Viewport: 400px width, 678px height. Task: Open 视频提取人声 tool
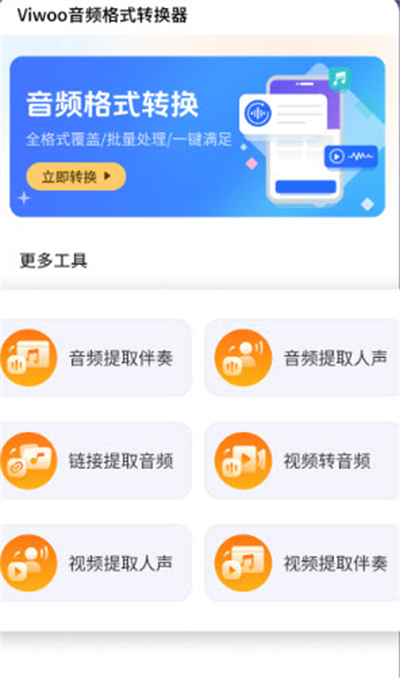(95, 563)
